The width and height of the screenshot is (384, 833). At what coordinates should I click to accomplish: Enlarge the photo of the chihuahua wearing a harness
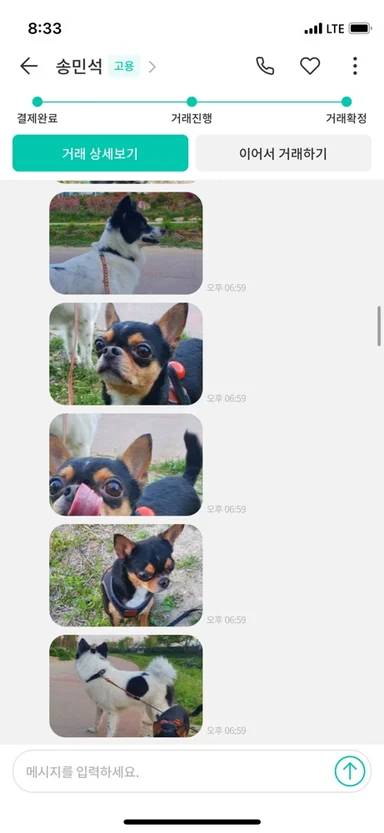pyautogui.click(x=126, y=575)
